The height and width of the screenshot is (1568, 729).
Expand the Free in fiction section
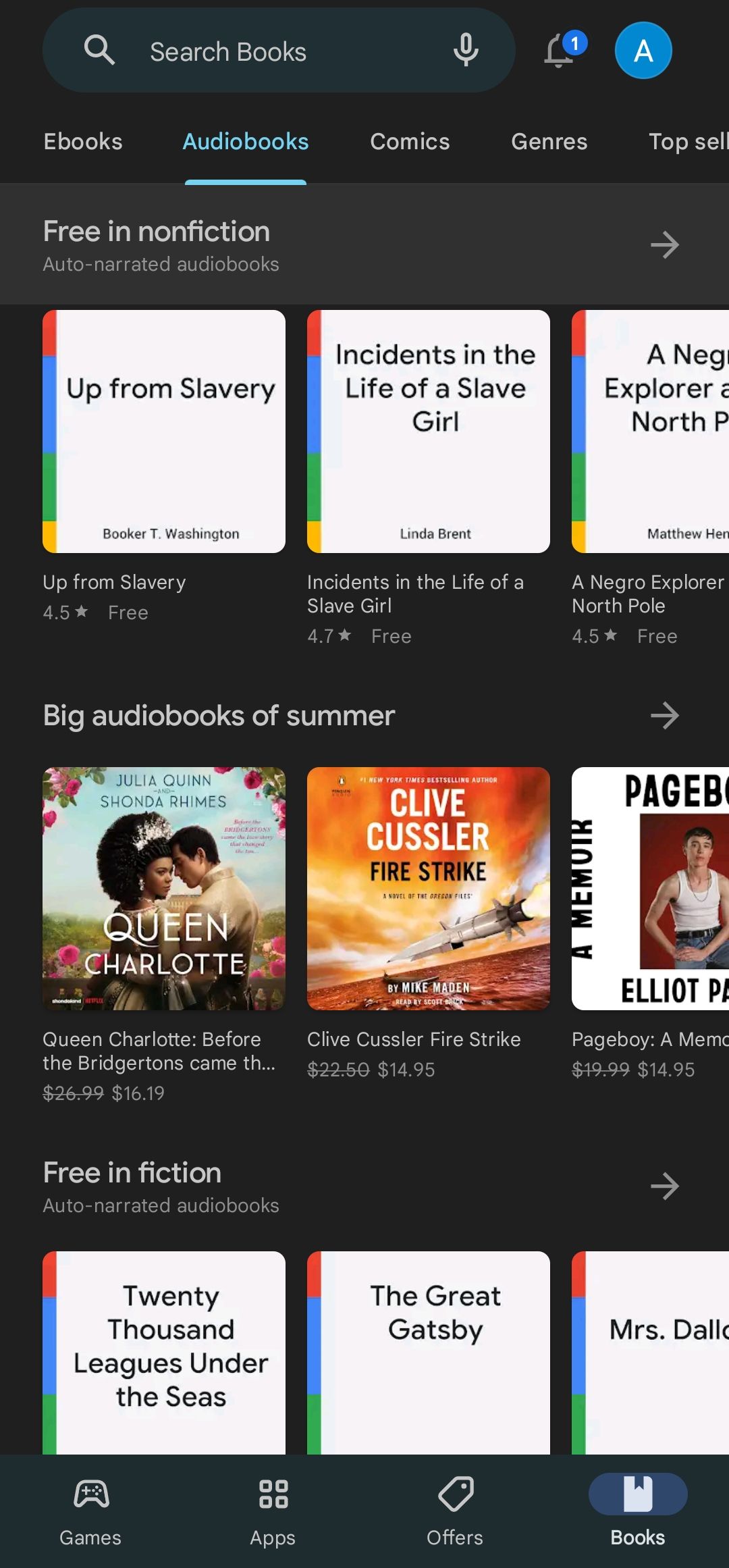pos(665,1186)
